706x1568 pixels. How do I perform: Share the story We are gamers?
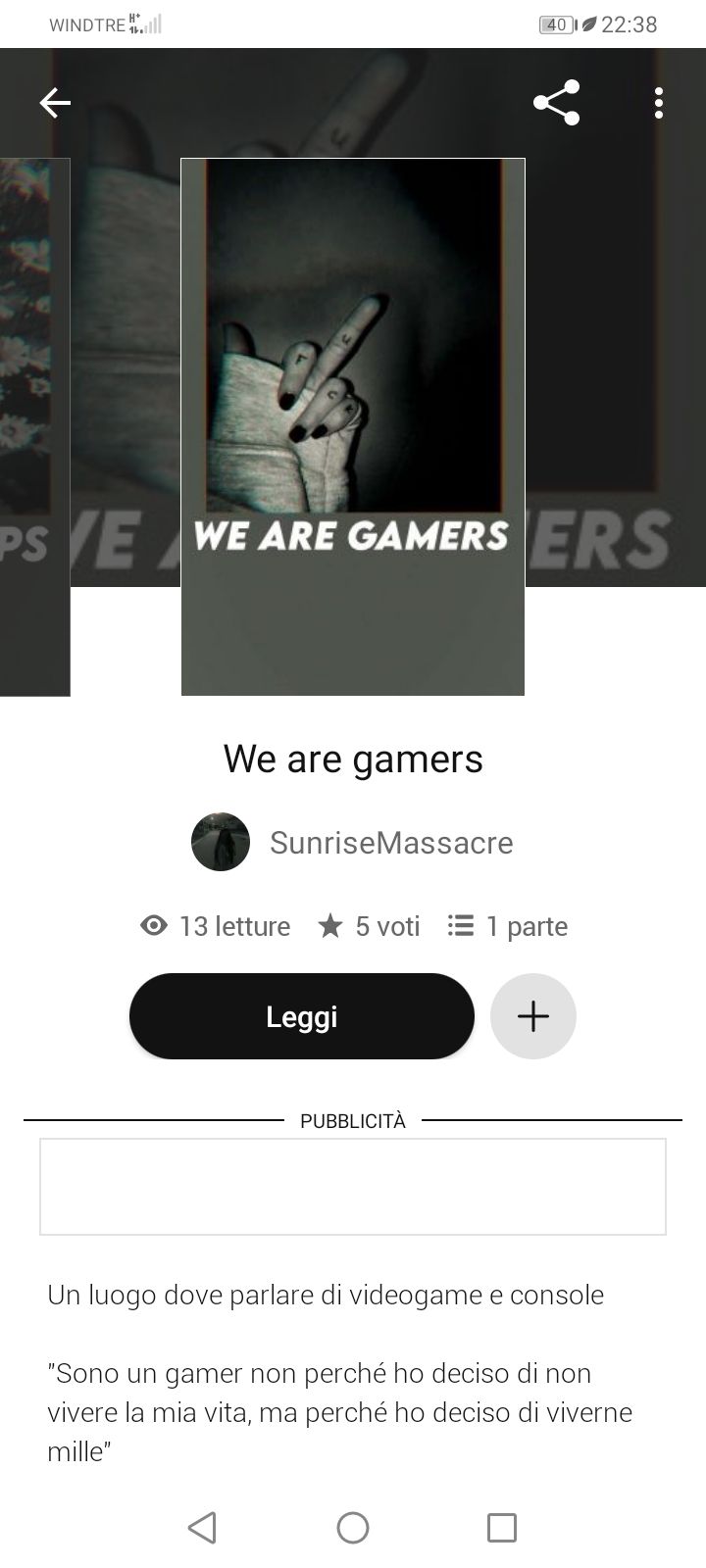[556, 103]
